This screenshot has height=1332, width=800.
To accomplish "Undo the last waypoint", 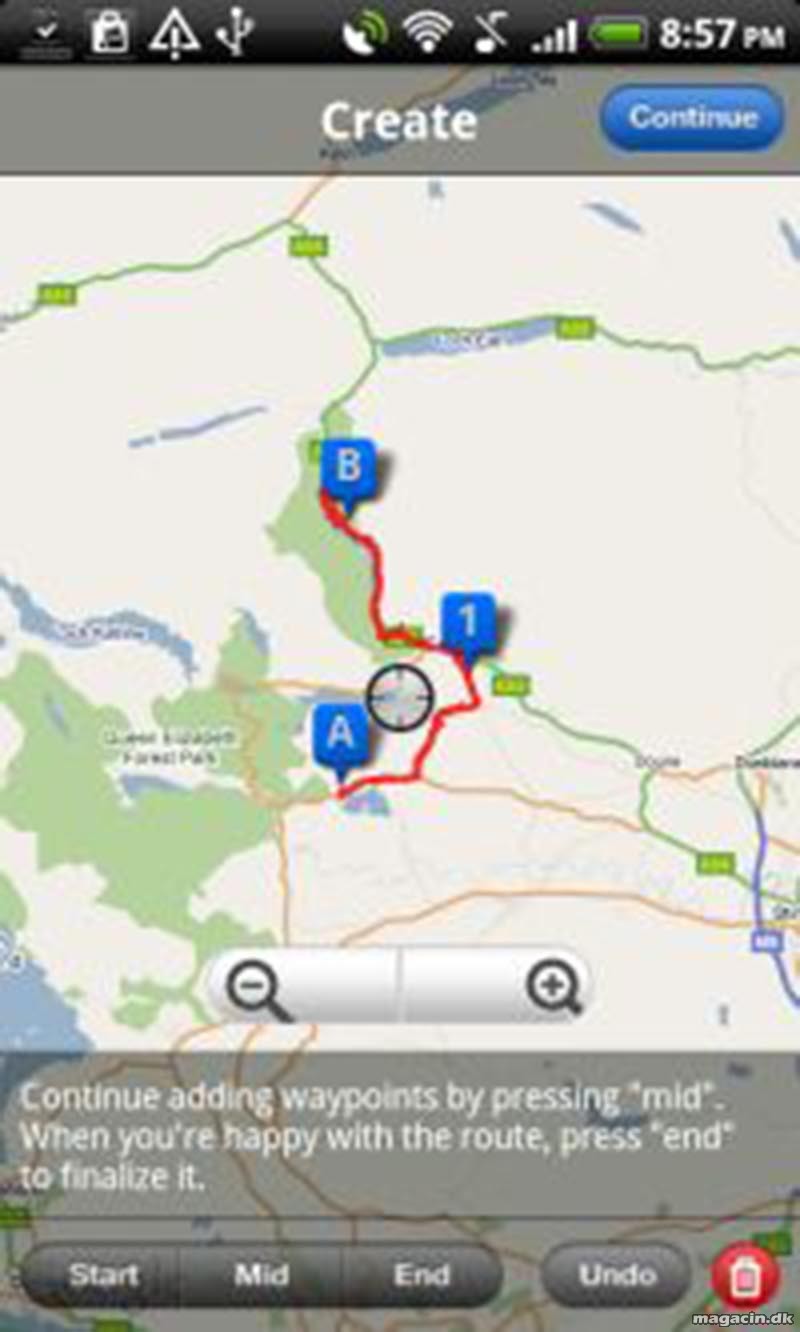I will [617, 1275].
